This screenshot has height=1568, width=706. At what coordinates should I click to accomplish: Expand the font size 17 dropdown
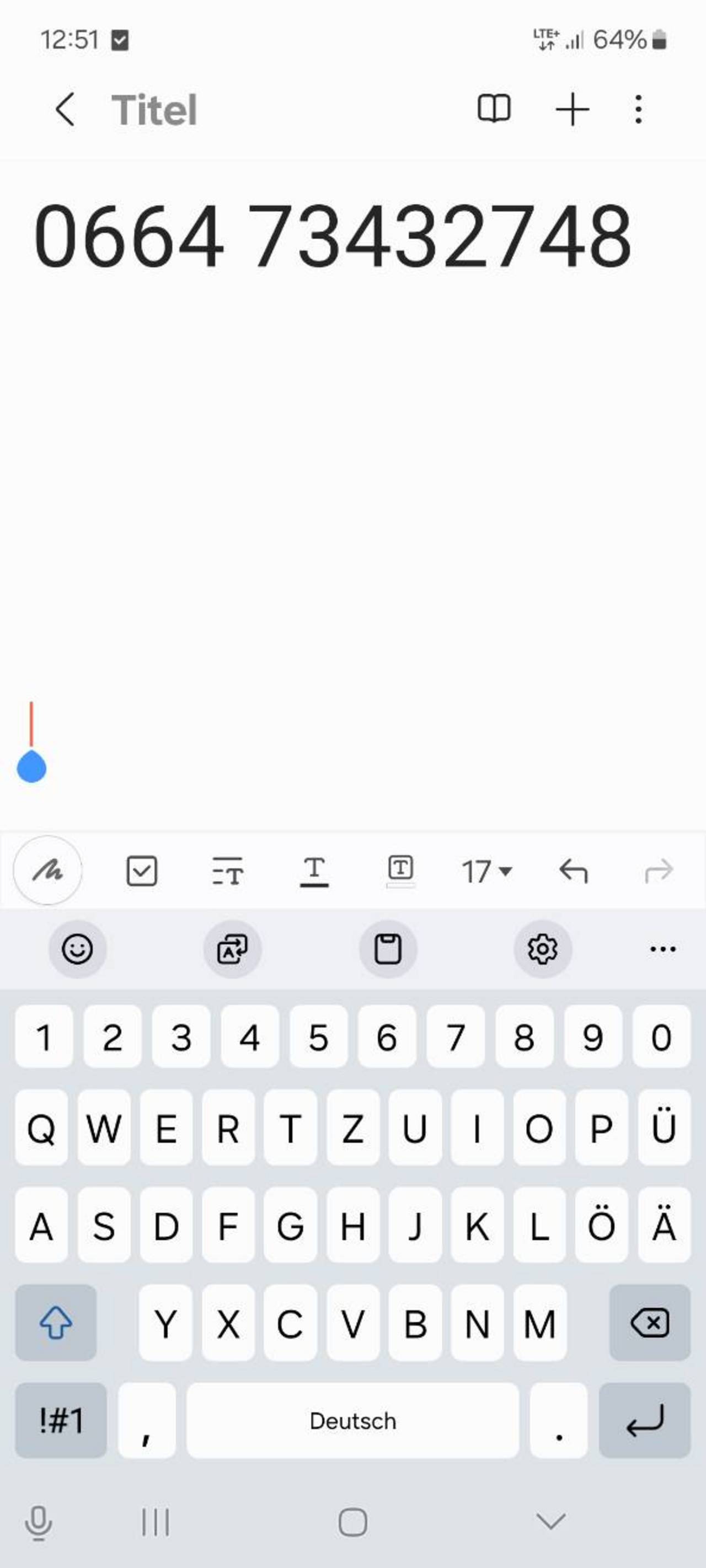click(x=486, y=872)
